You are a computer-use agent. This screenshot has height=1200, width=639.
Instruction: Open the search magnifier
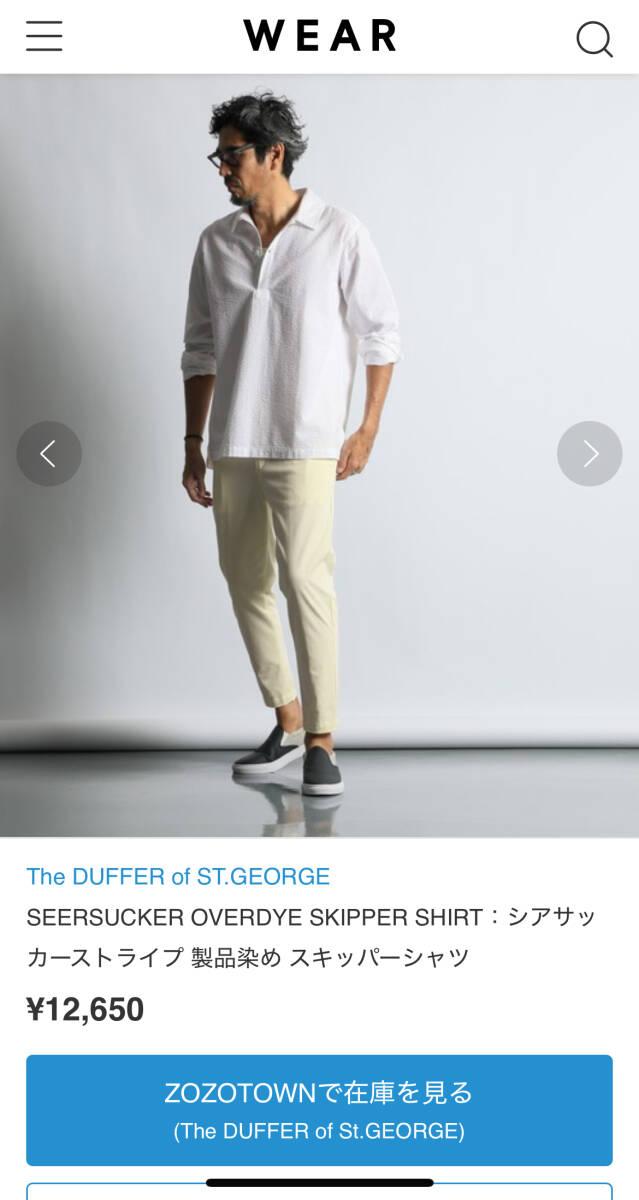tap(594, 39)
